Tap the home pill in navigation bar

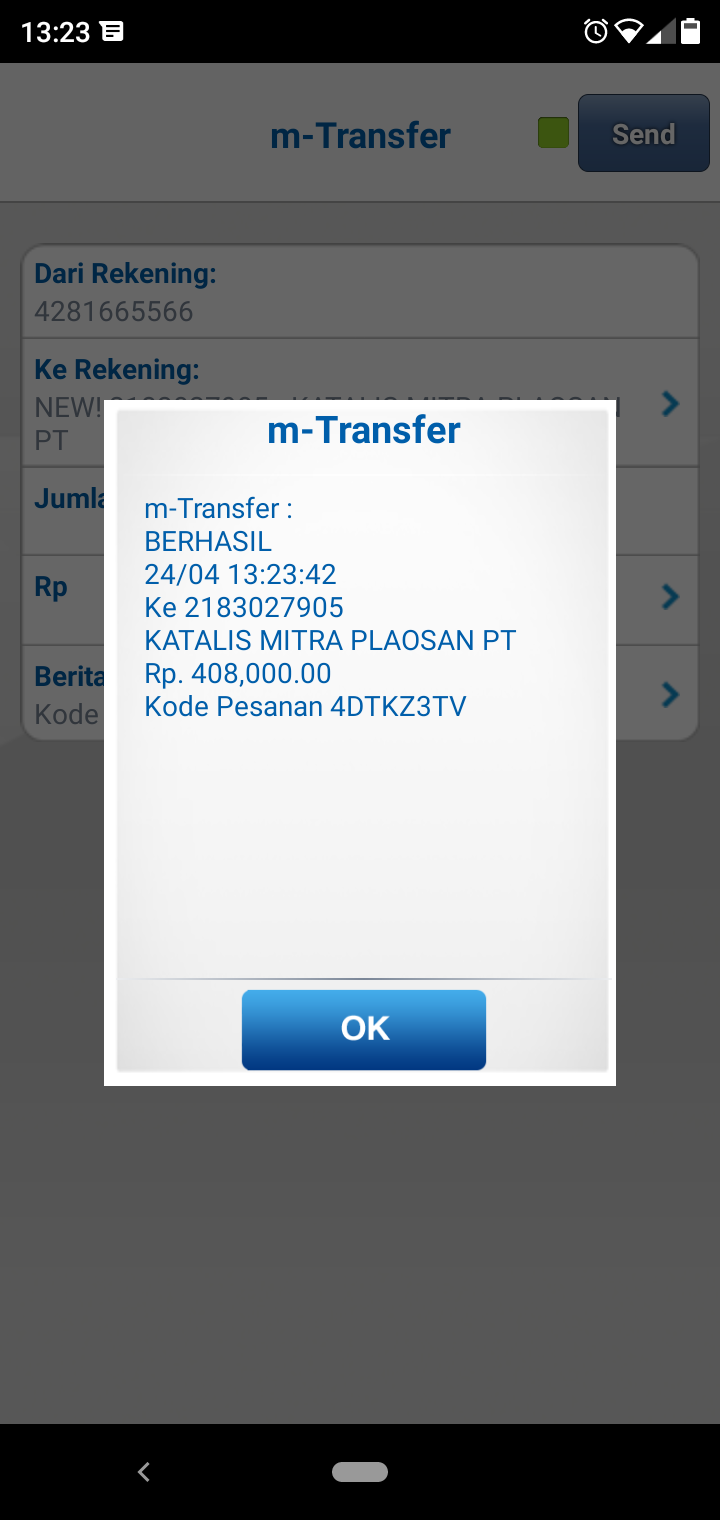point(360,1471)
